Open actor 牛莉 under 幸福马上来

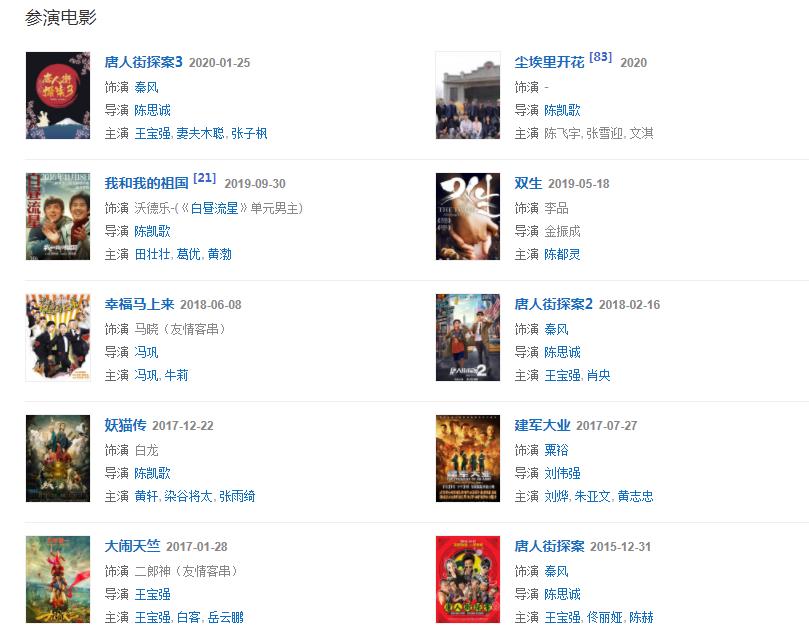tap(176, 376)
